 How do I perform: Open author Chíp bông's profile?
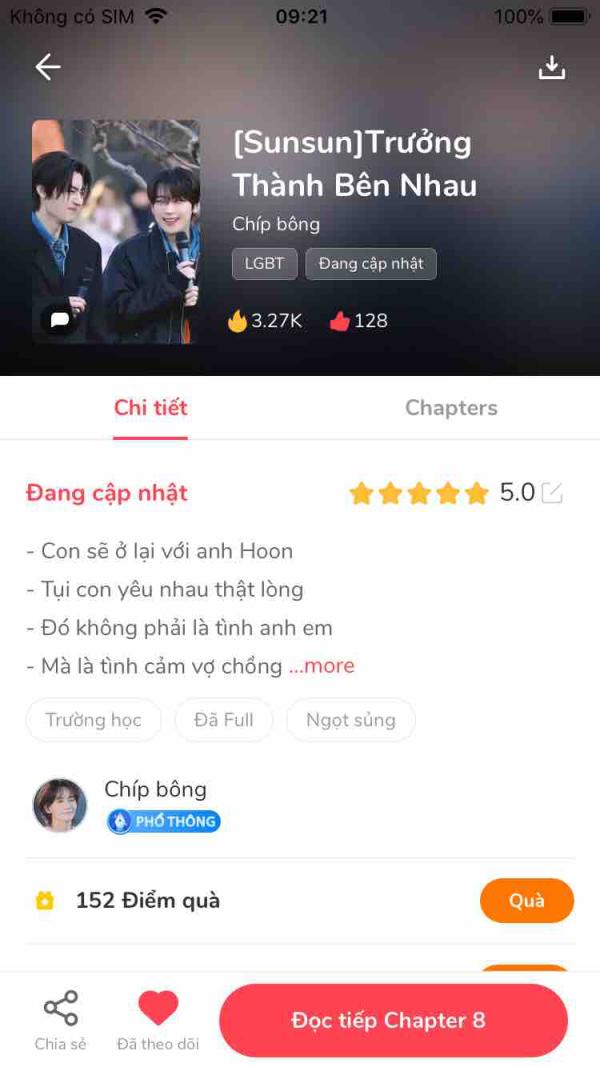pyautogui.click(x=125, y=806)
